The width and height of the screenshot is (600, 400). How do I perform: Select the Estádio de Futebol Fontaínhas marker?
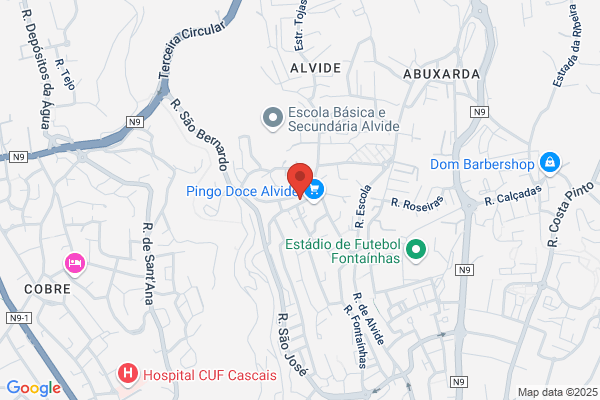pos(416,250)
